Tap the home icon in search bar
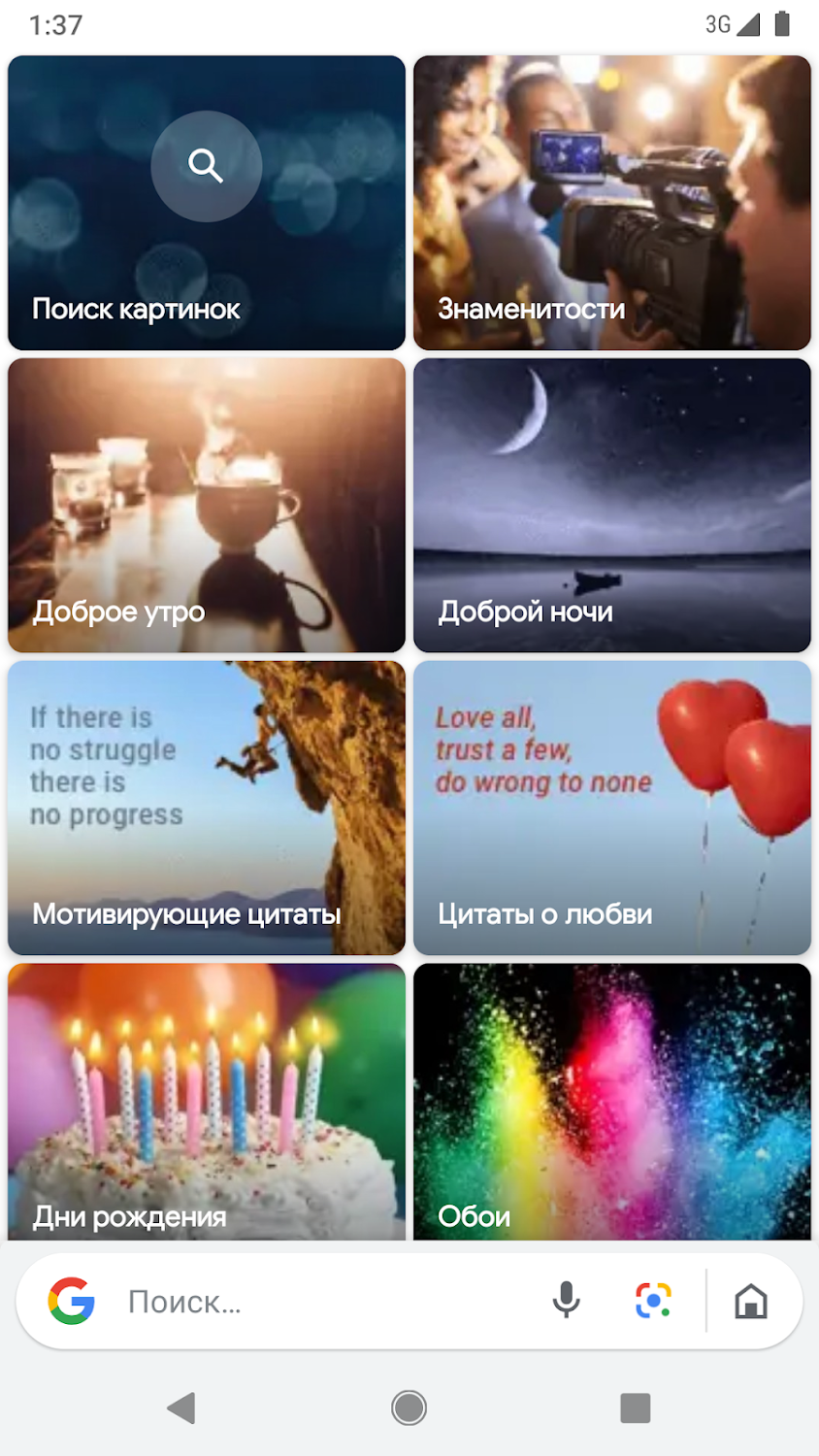Viewport: 819px width, 1456px height. coord(751,1301)
